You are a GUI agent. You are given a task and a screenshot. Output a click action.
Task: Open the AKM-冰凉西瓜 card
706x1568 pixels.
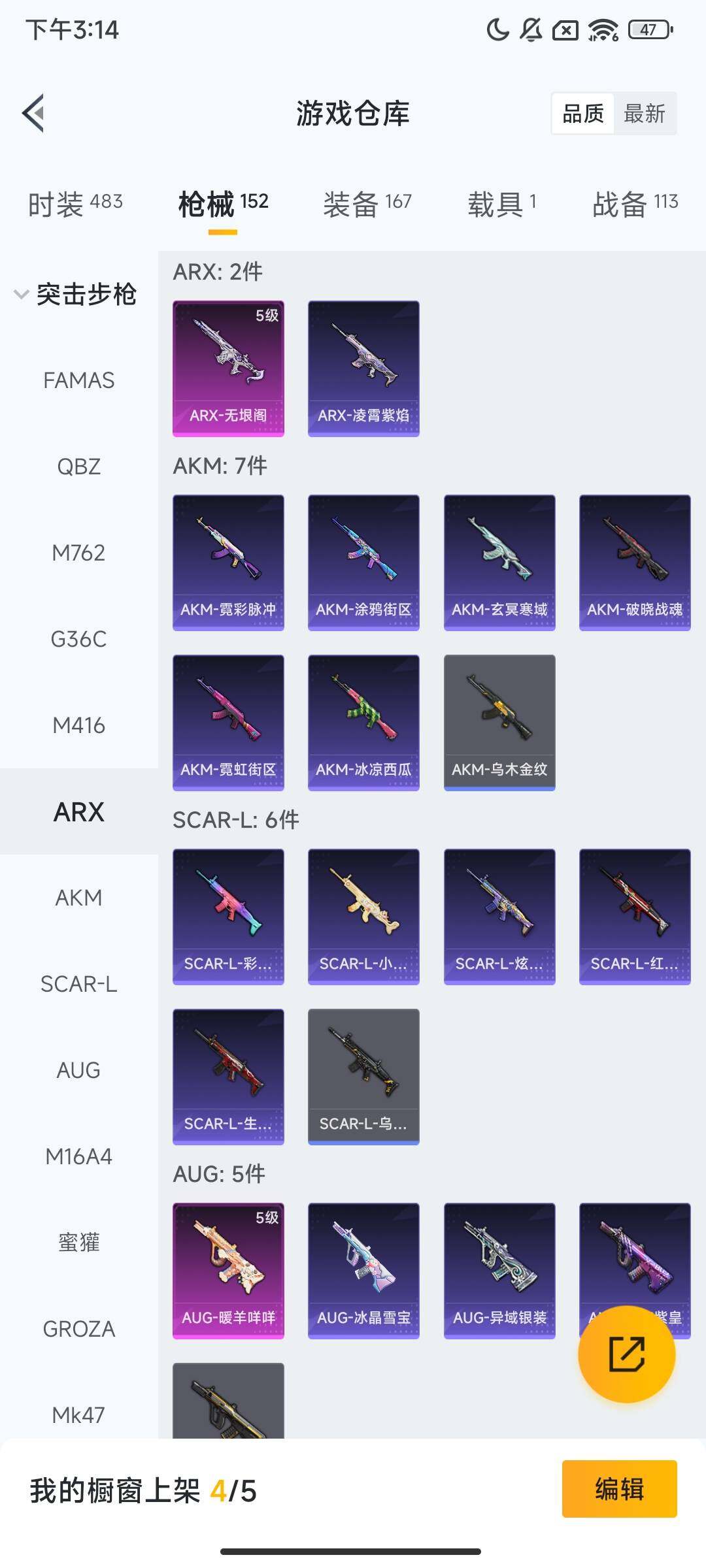coord(363,722)
